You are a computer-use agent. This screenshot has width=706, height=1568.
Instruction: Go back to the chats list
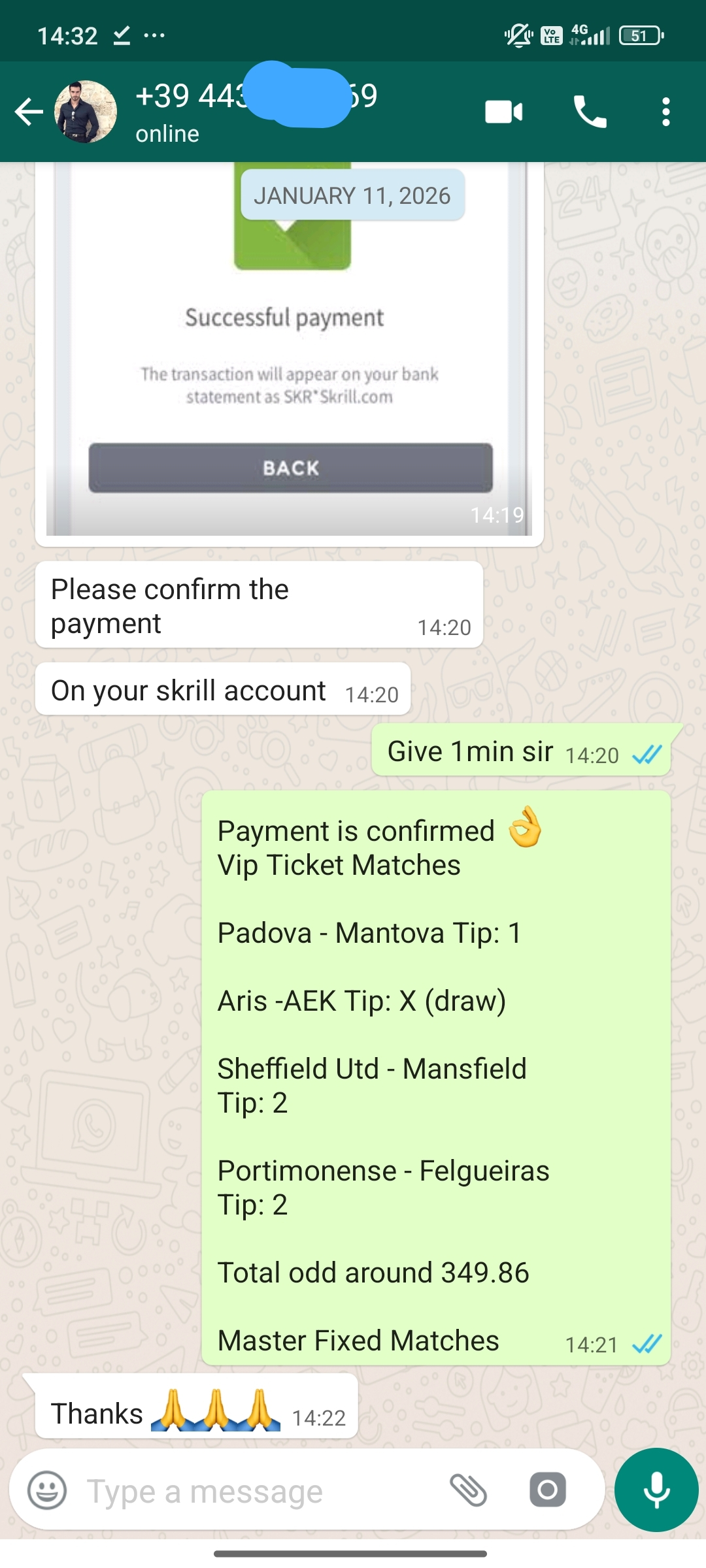[29, 112]
